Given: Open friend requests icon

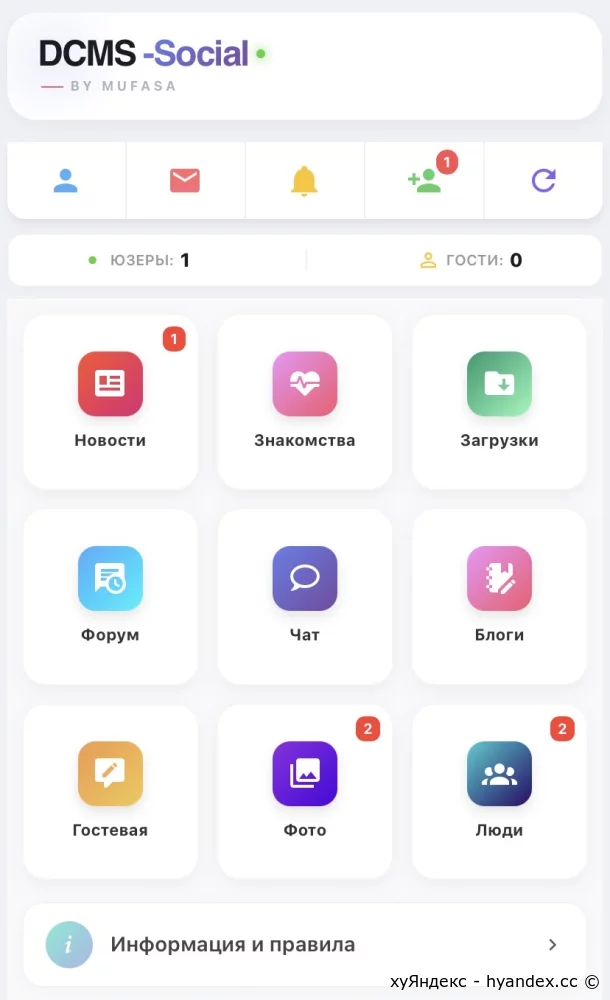Looking at the screenshot, I should 425,180.
